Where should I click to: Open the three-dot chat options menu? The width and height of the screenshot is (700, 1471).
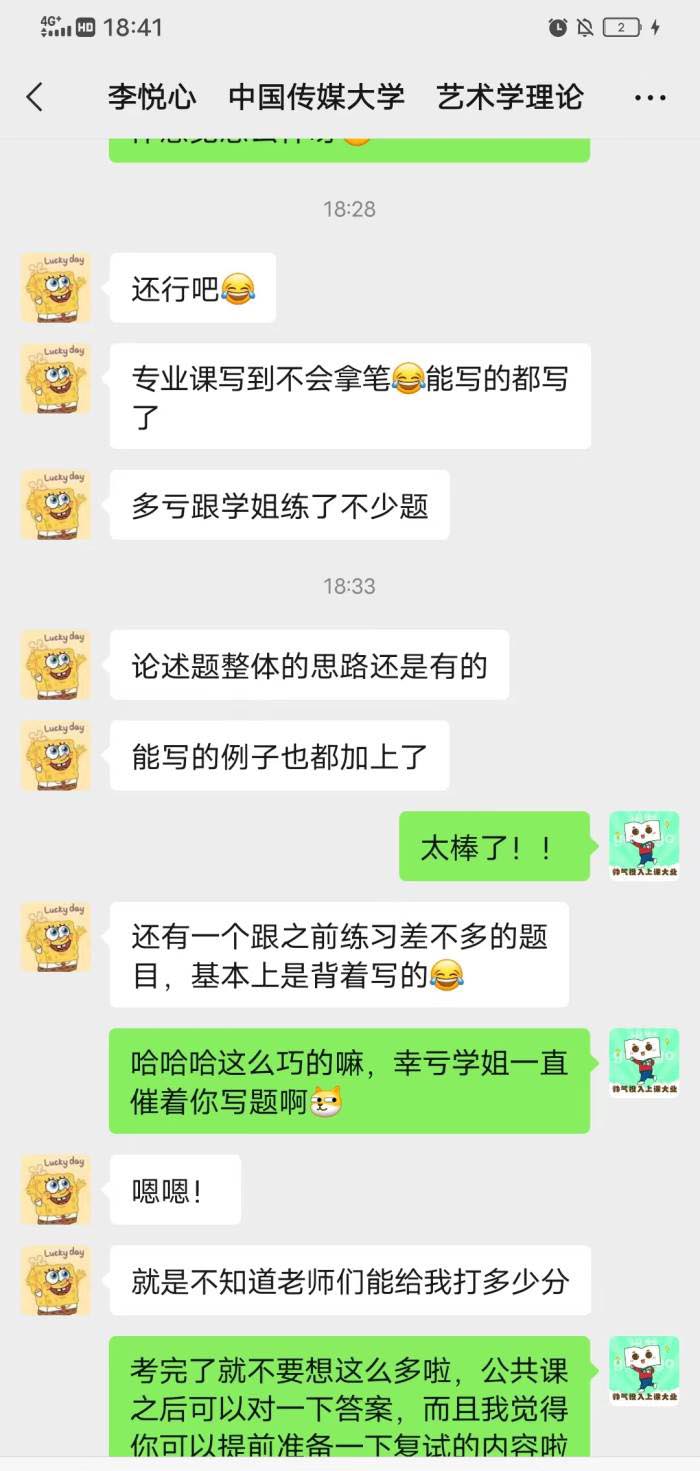(650, 98)
